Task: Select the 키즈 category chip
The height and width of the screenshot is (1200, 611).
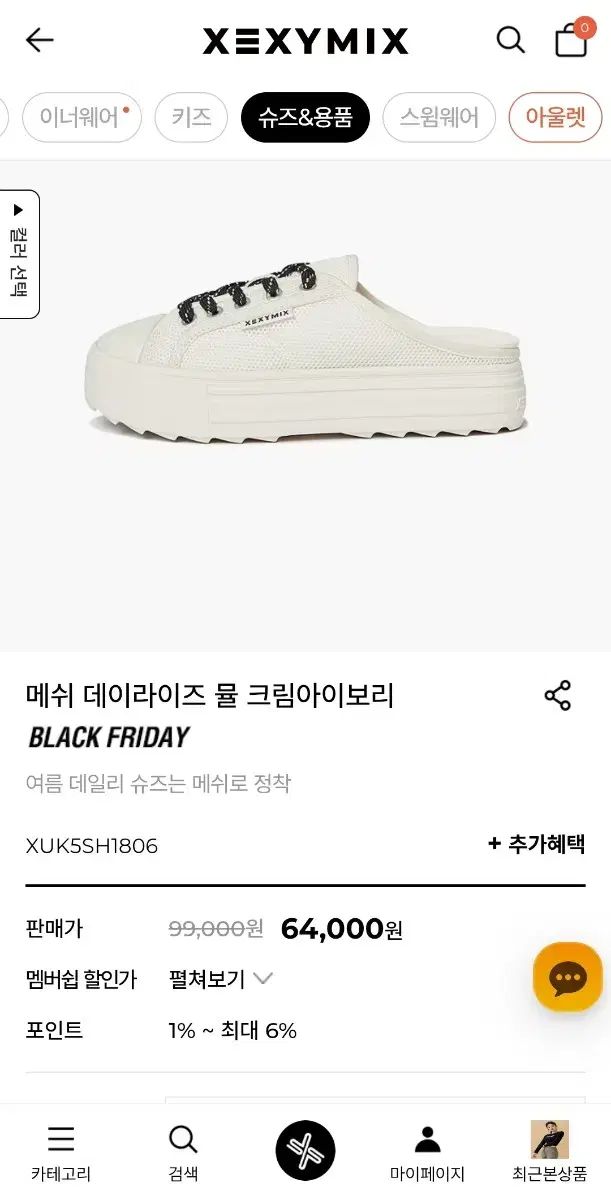Action: 191,117
